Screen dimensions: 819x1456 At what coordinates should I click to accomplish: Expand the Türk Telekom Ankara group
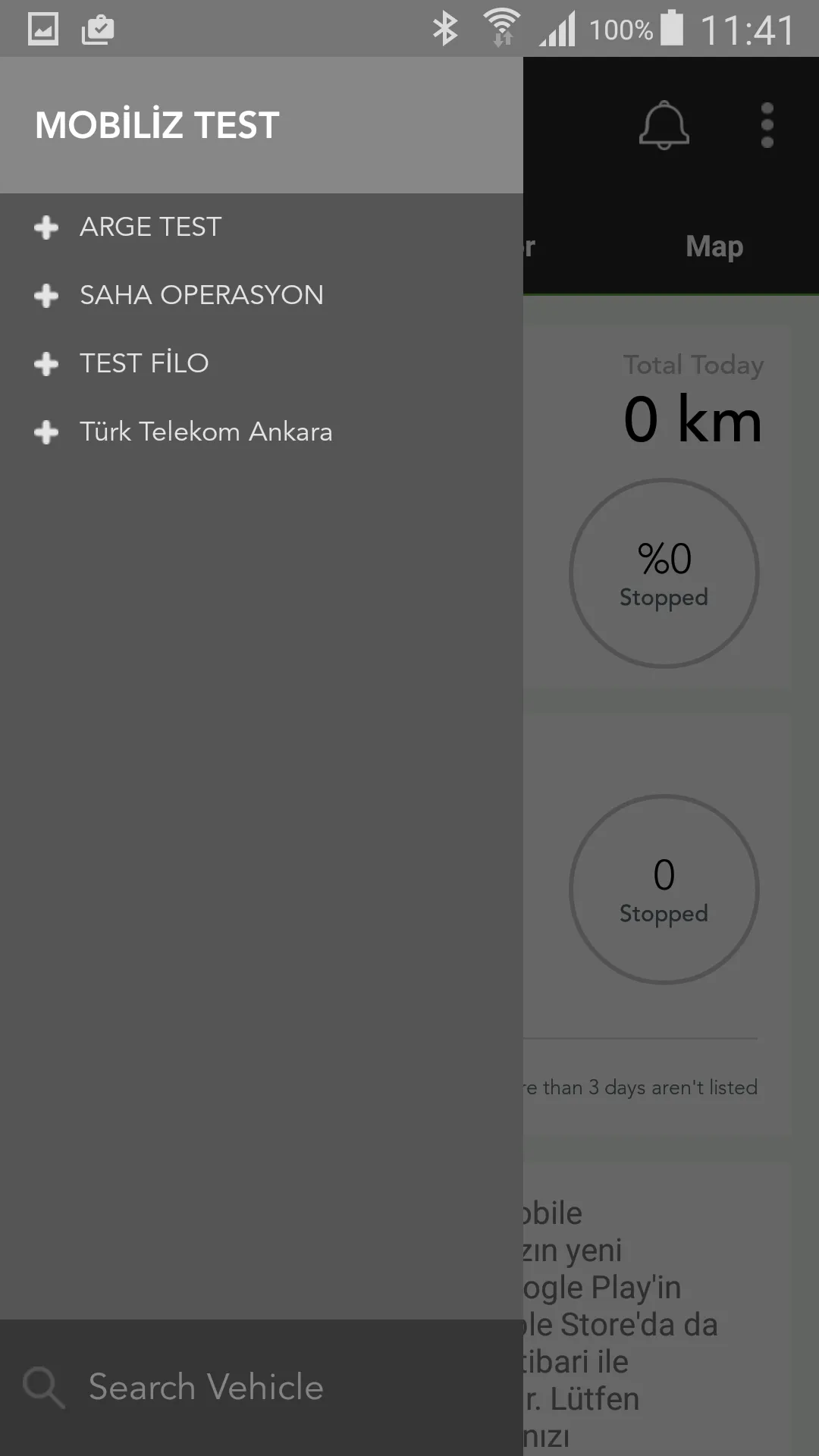pyautogui.click(x=46, y=432)
